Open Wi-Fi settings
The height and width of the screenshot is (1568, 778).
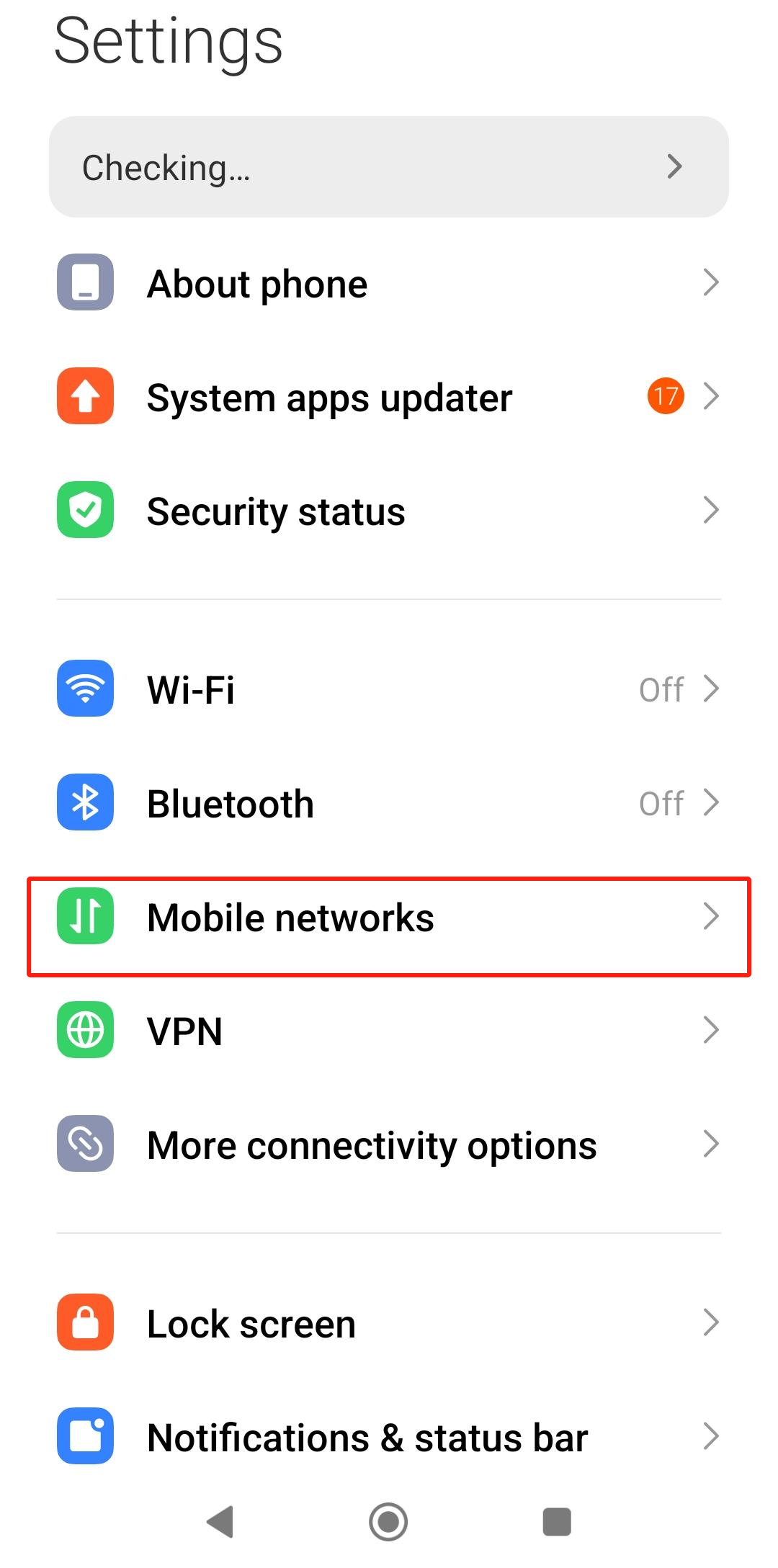389,689
